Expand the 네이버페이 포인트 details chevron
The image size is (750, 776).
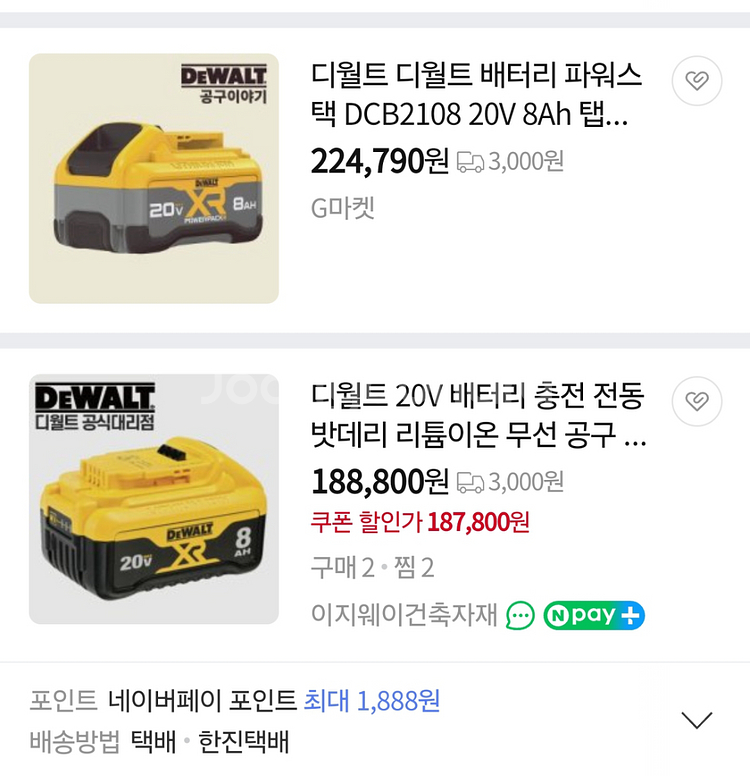point(696,719)
